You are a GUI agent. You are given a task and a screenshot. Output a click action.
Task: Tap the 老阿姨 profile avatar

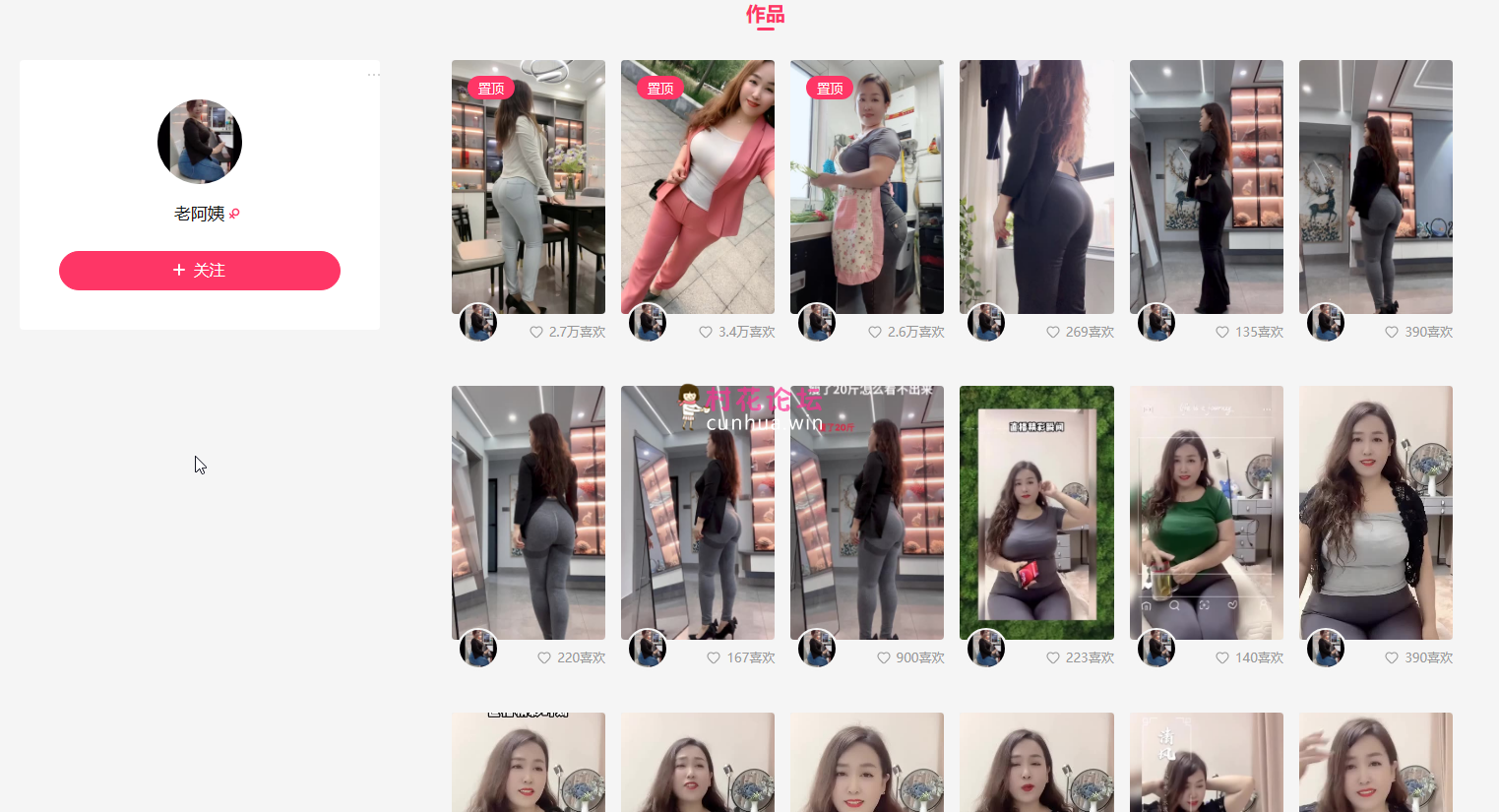[200, 142]
